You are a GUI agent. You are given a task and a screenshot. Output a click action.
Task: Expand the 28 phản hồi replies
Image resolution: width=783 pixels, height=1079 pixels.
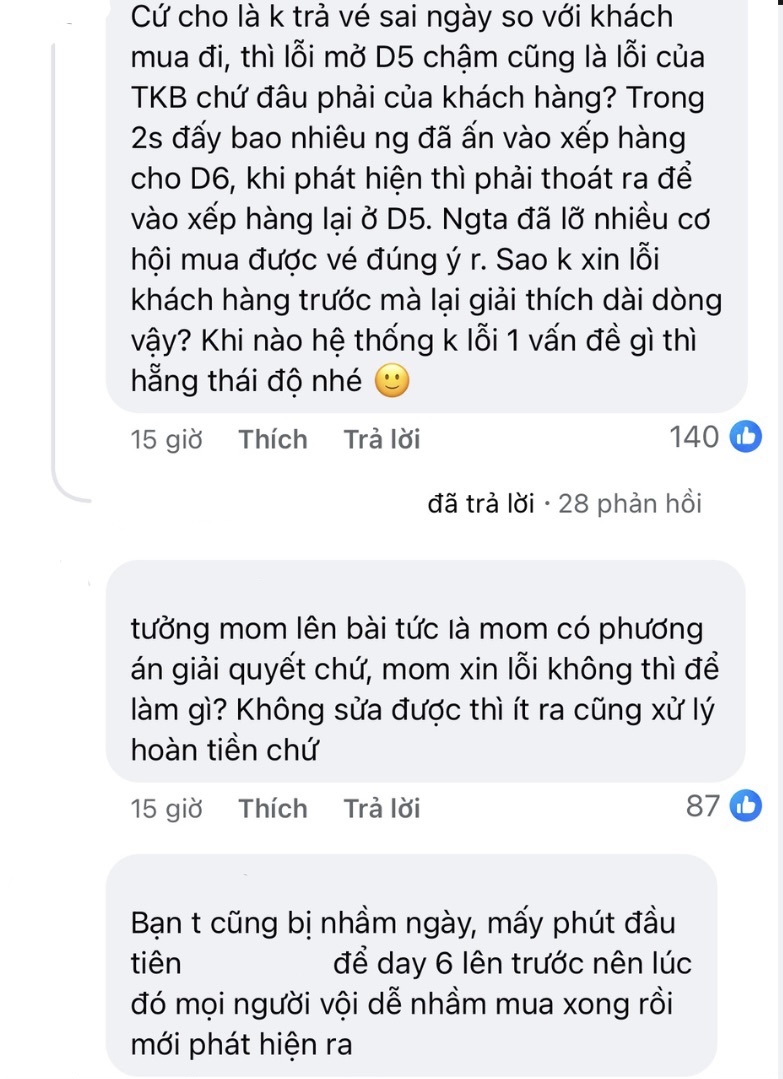[x=565, y=503]
